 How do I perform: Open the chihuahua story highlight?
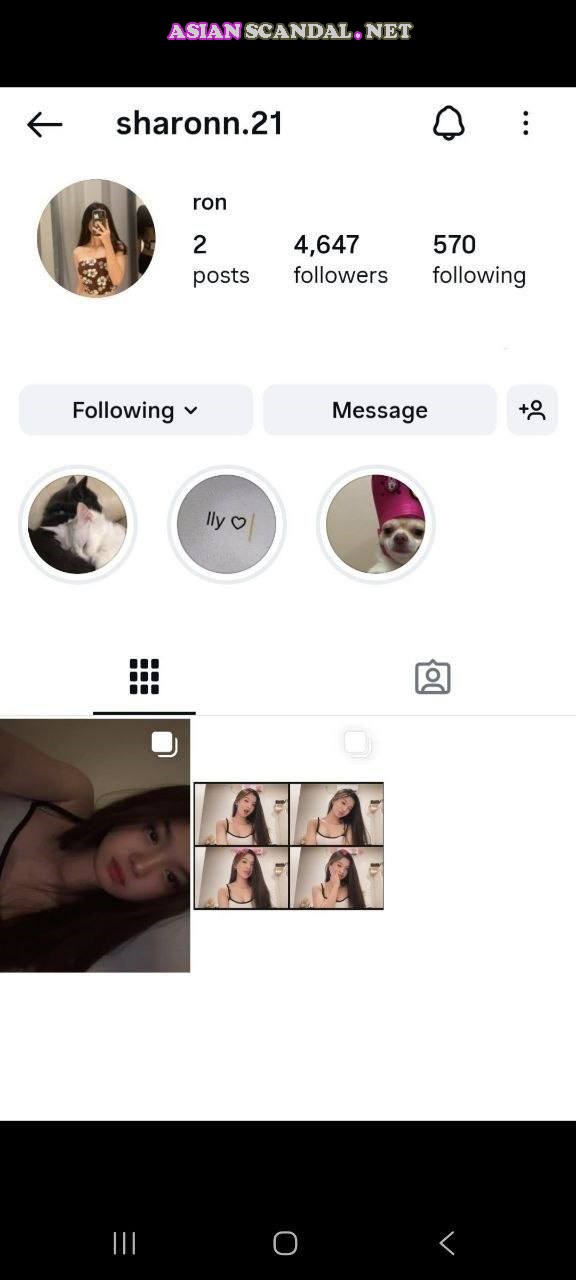tap(376, 524)
